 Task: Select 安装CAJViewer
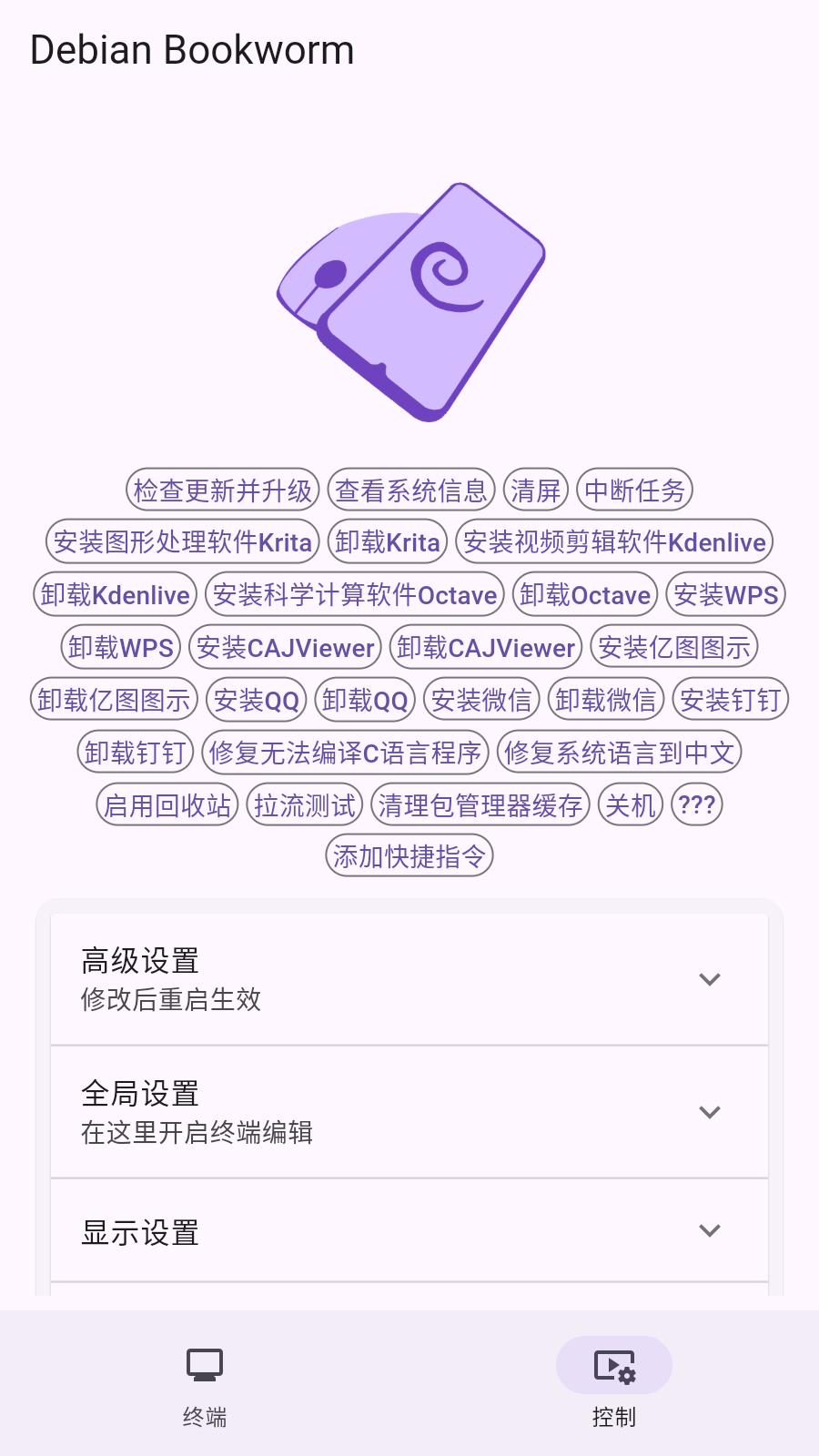(x=286, y=648)
